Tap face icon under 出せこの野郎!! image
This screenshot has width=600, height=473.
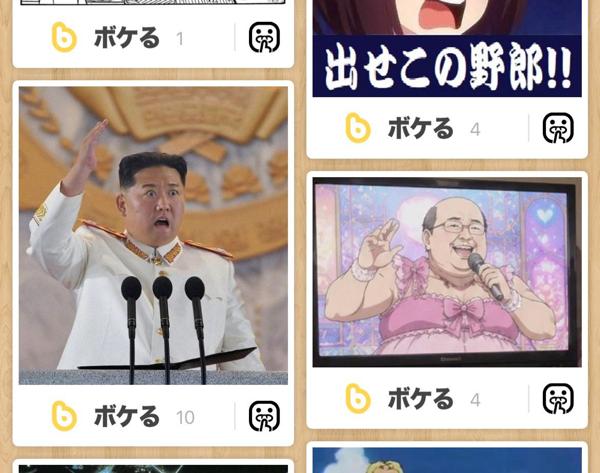558,128
